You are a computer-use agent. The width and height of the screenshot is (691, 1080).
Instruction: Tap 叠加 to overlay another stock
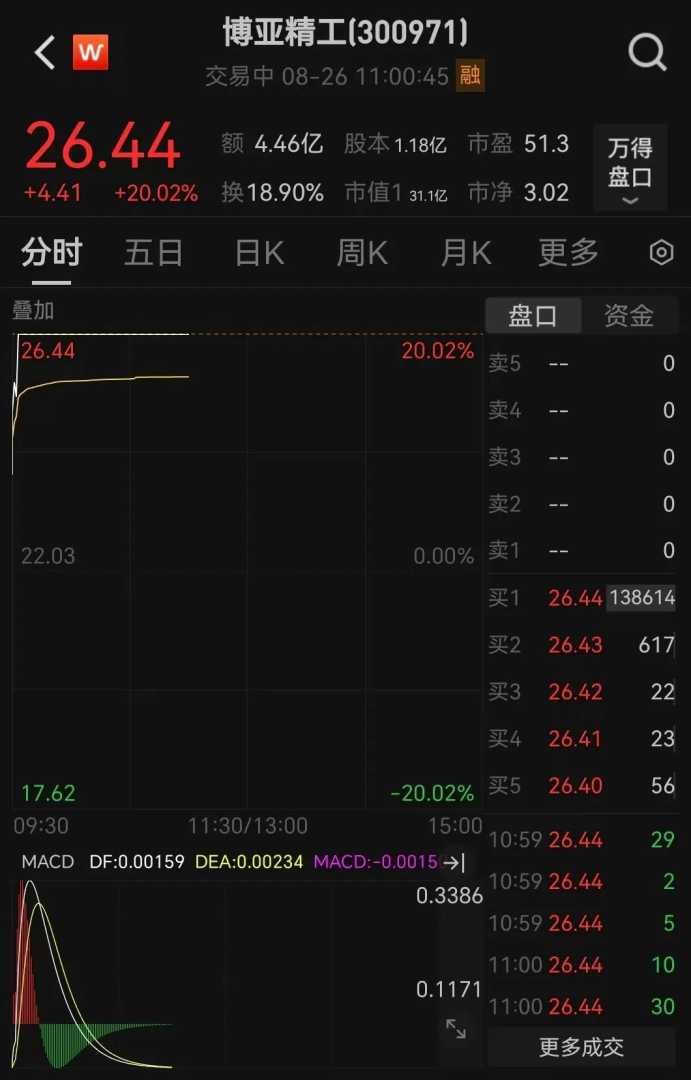coord(33,311)
